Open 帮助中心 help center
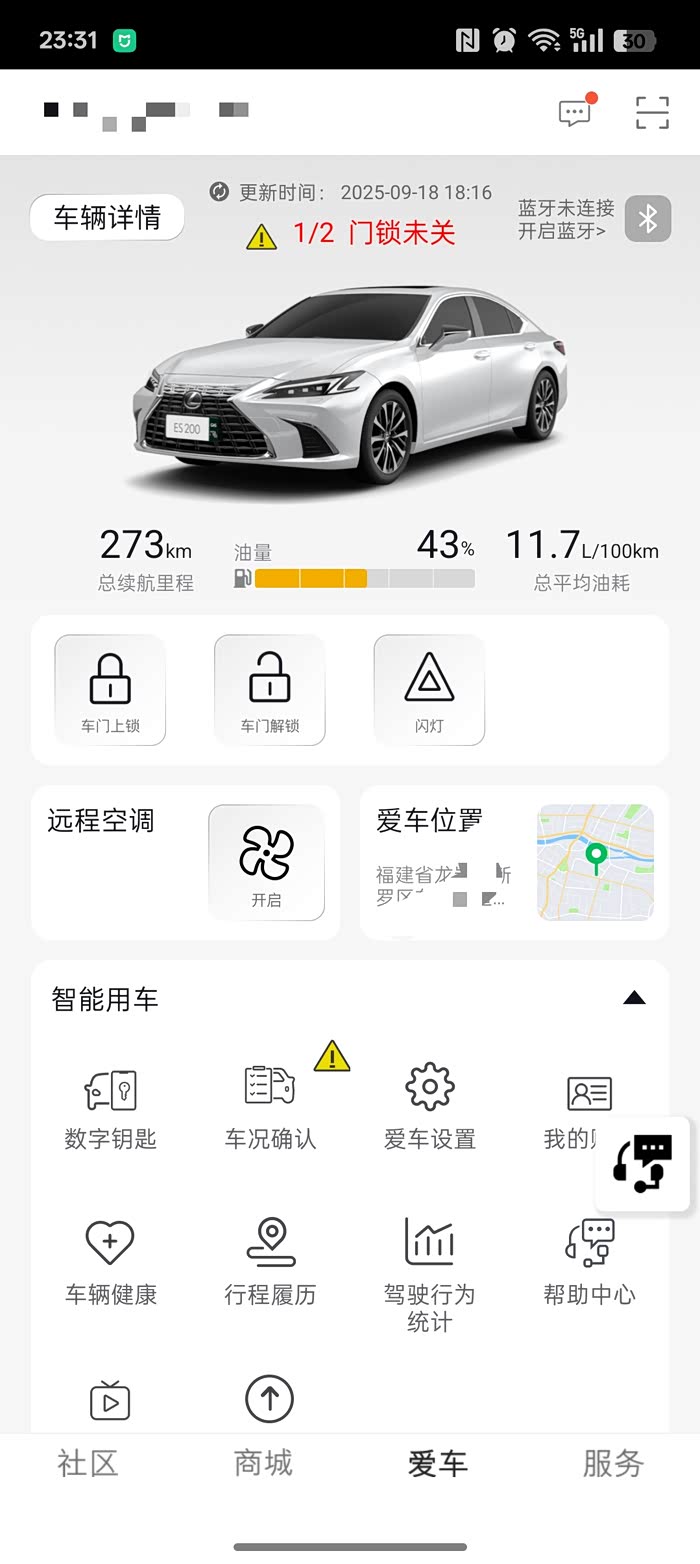700x1564 pixels. pyautogui.click(x=589, y=1262)
